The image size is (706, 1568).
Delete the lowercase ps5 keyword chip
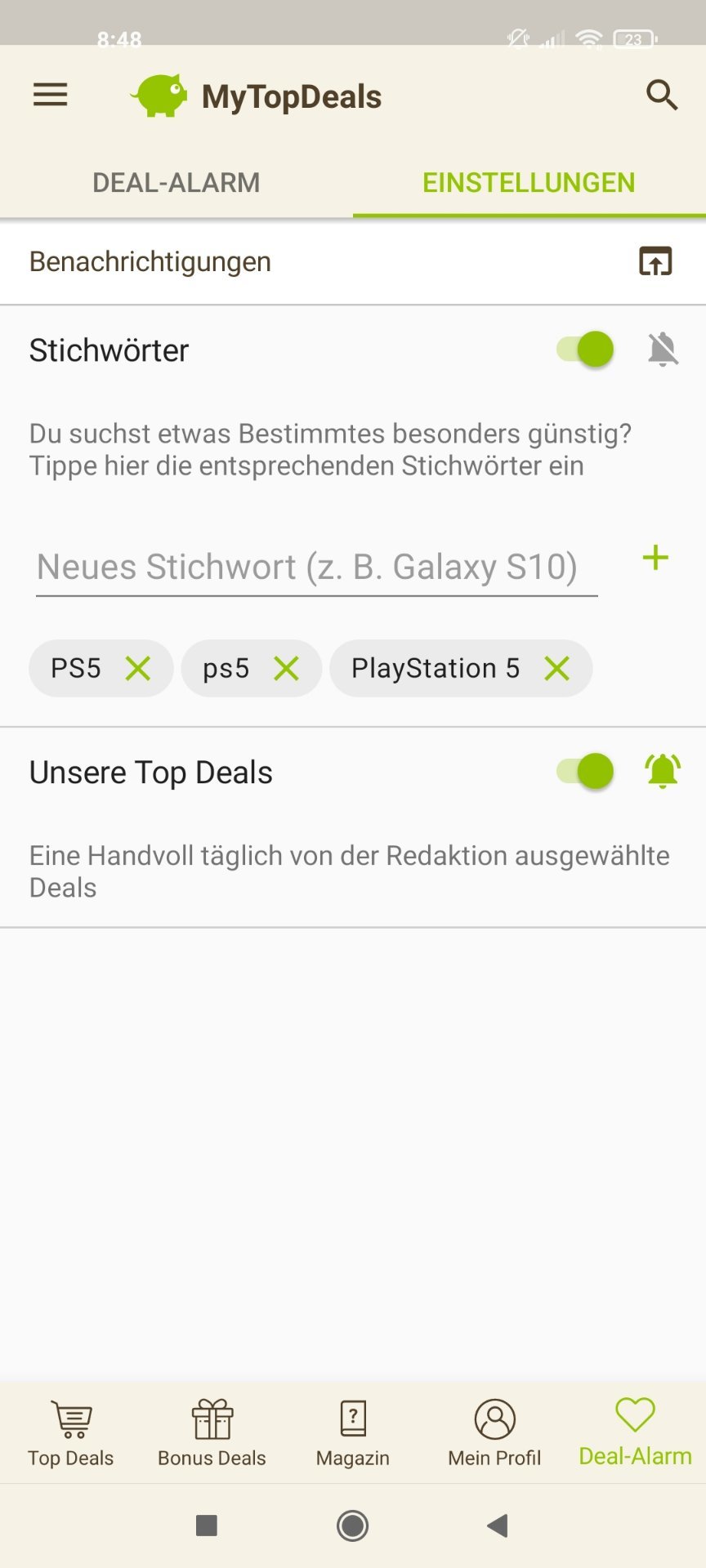click(x=286, y=669)
